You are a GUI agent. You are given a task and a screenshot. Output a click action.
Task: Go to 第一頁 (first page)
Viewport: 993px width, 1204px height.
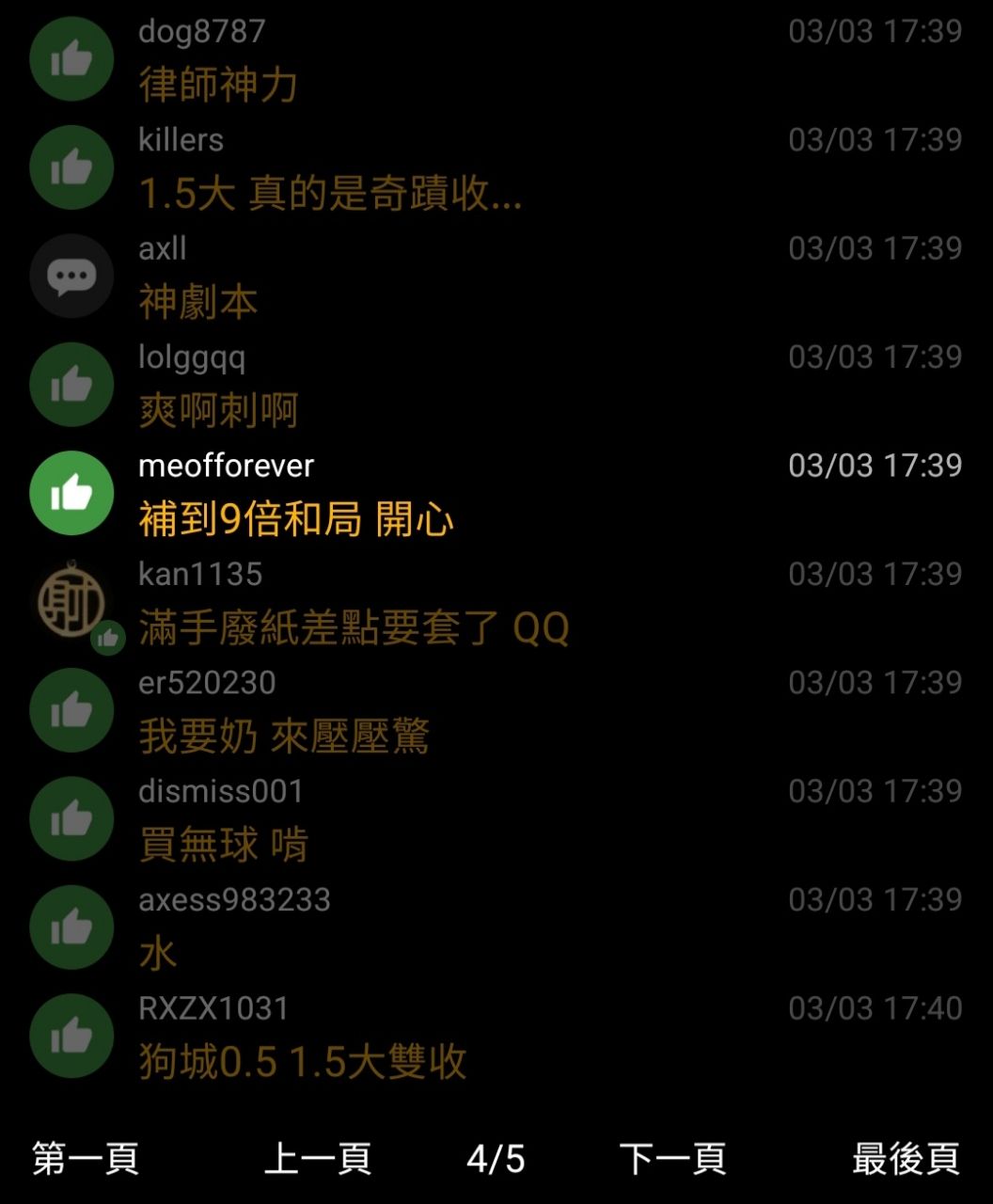coord(86,1159)
